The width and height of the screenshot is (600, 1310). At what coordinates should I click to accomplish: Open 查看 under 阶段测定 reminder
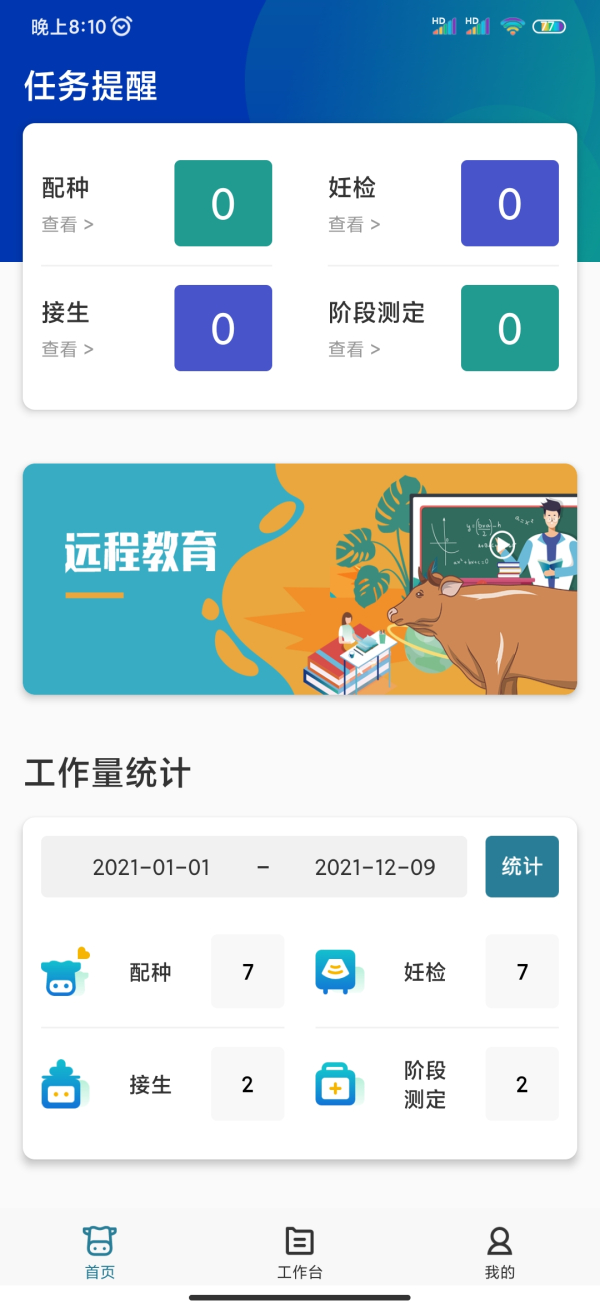pyautogui.click(x=354, y=349)
